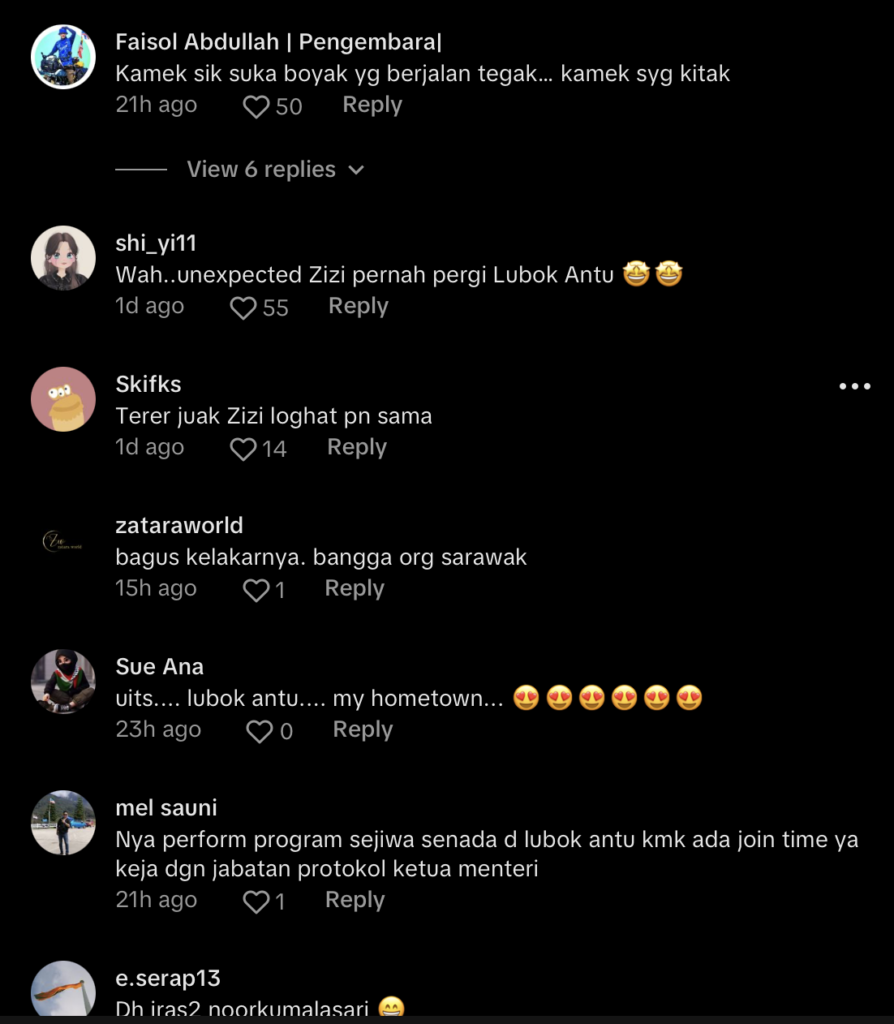Like Faisol Abdullah's comment heart
The height and width of the screenshot is (1024, 894).
[256, 105]
